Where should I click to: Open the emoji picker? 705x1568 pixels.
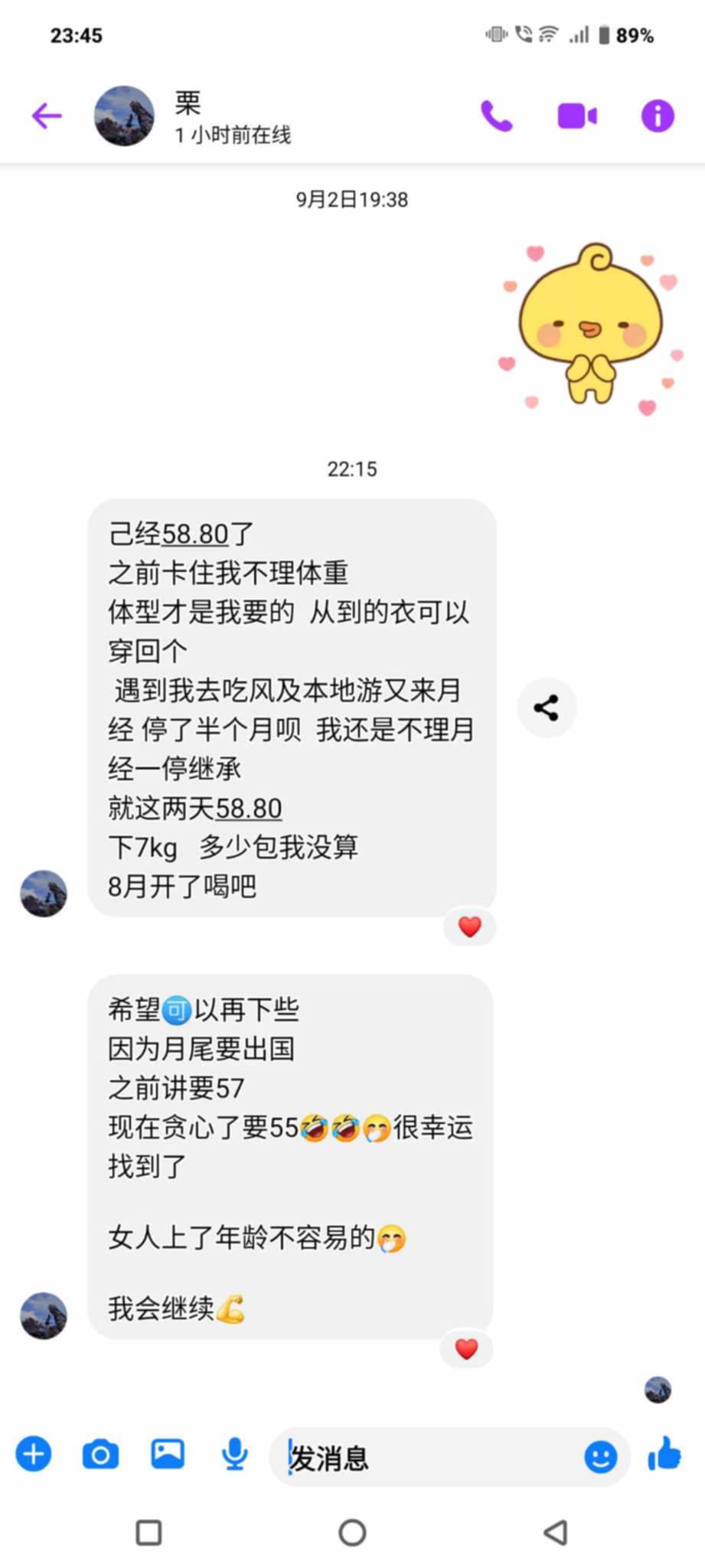[x=600, y=1456]
